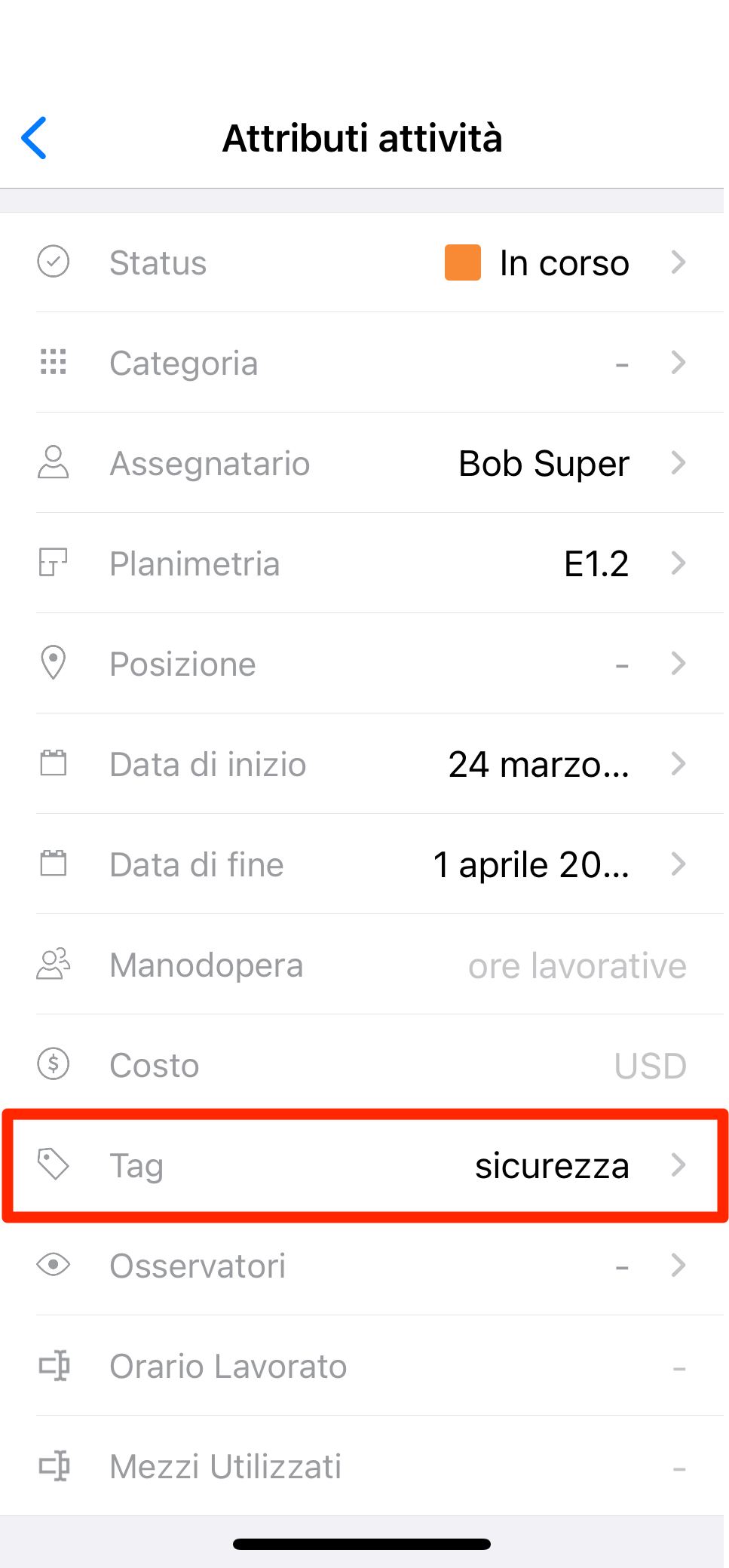
Task: Enter Manodopera ore lavorative
Action: click(x=576, y=966)
